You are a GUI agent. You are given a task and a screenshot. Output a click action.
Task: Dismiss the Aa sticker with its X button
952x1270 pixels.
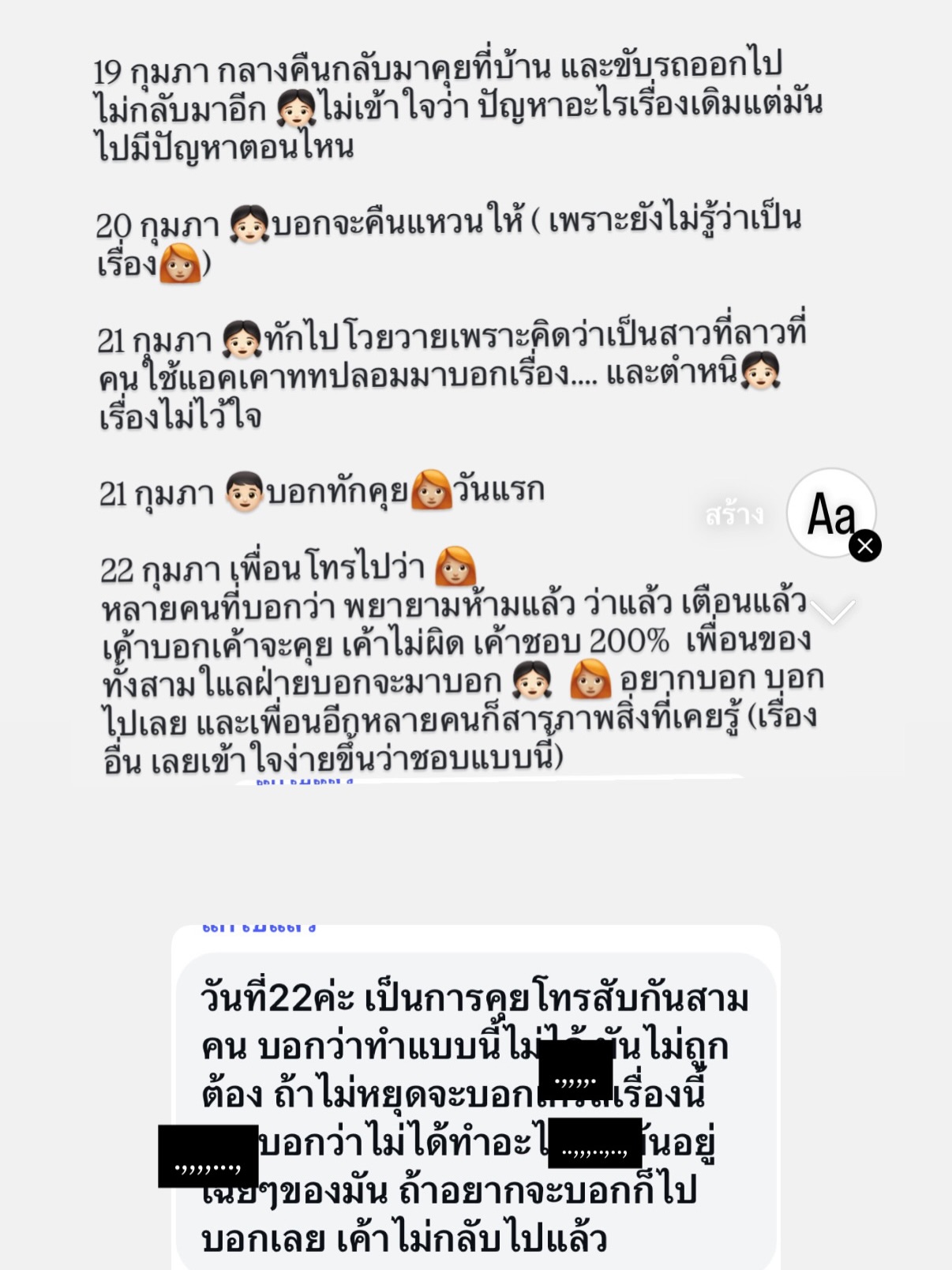867,543
